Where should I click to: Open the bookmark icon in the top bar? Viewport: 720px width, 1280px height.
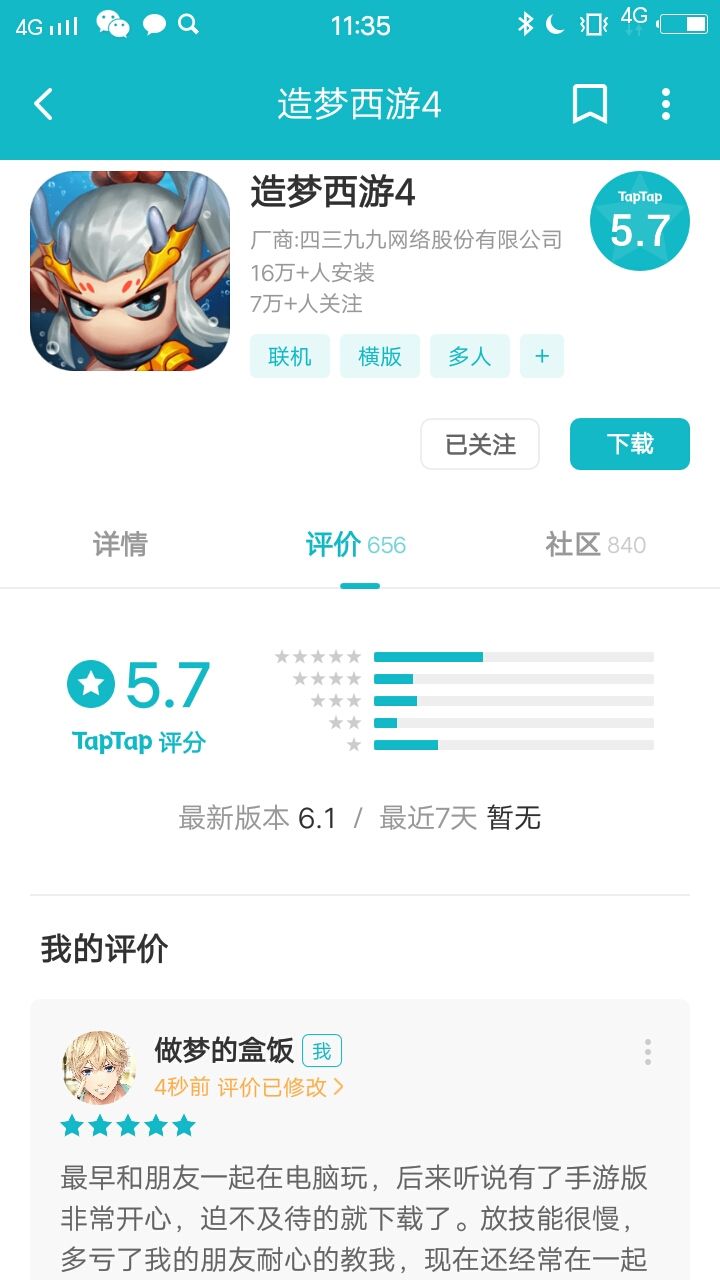[x=592, y=103]
